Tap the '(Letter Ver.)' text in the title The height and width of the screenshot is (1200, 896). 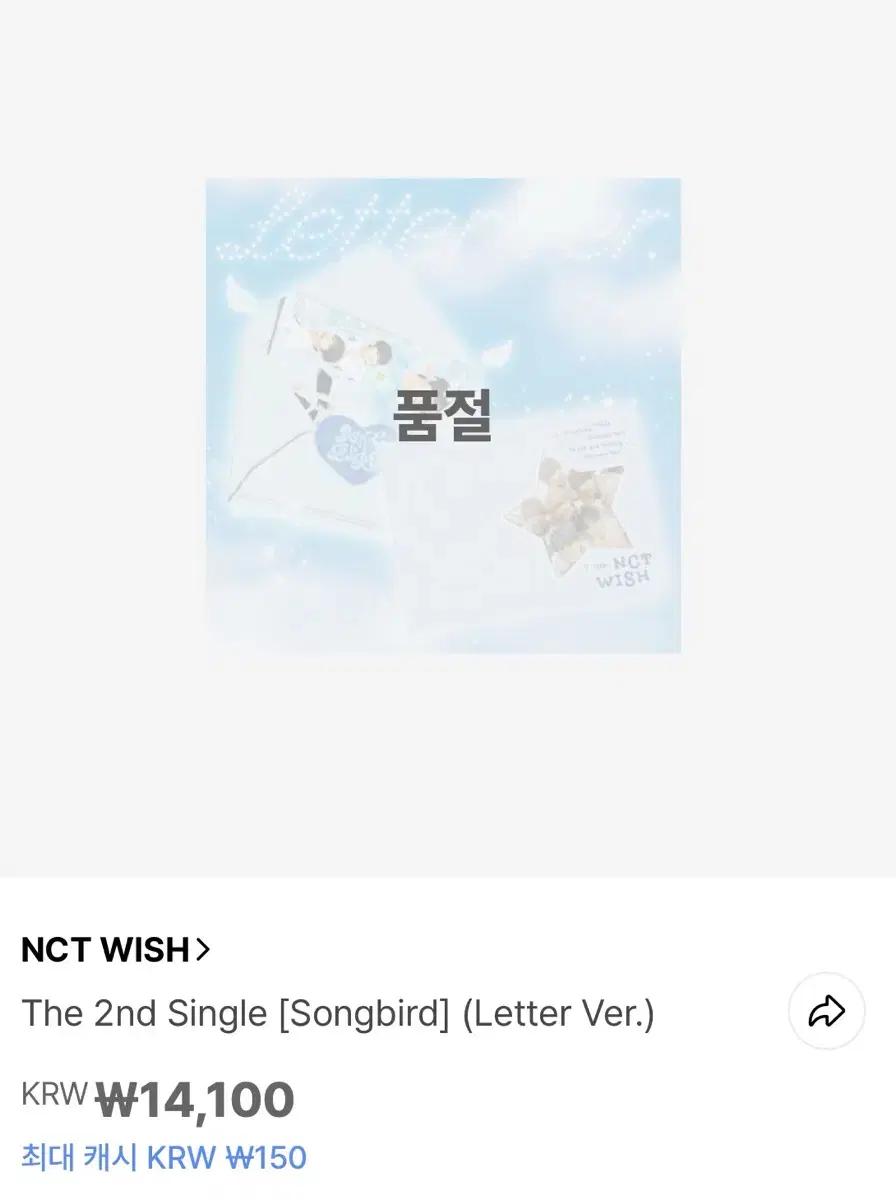pyautogui.click(x=555, y=1013)
